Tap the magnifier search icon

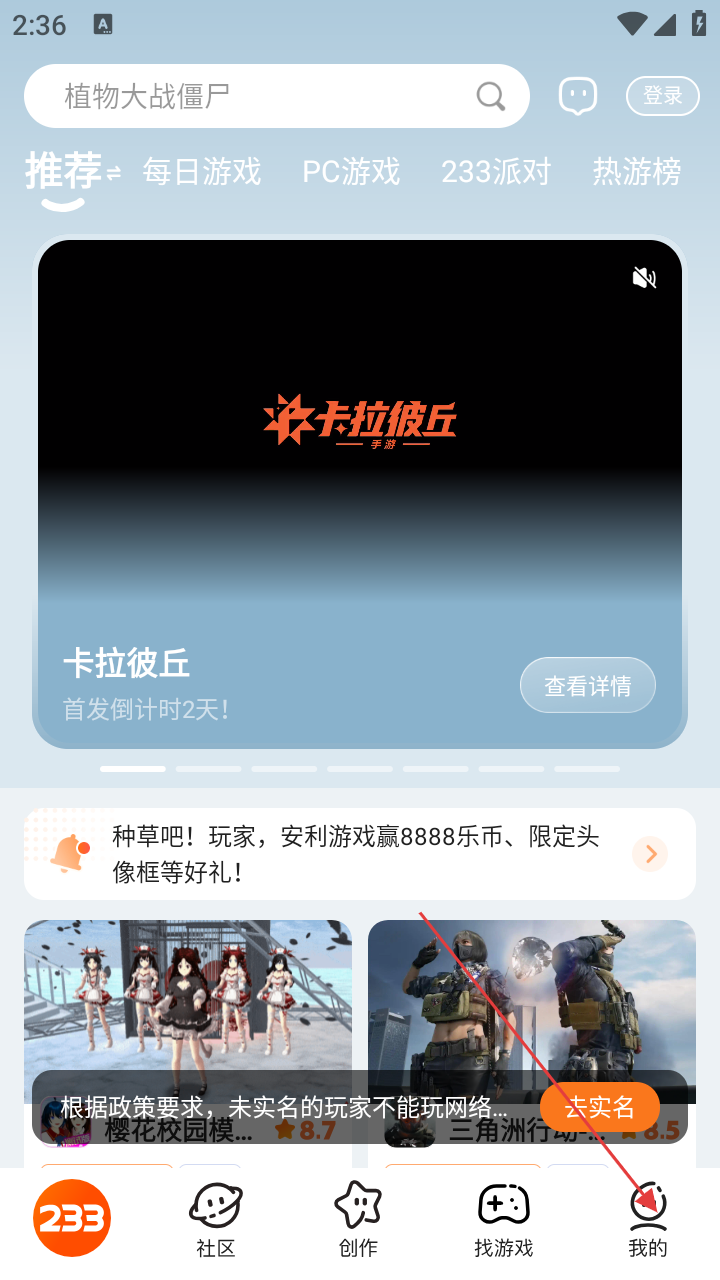click(490, 96)
